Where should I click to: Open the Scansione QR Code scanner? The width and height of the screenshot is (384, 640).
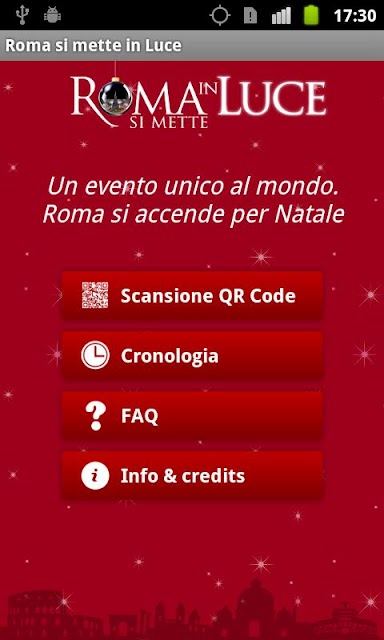(192, 295)
